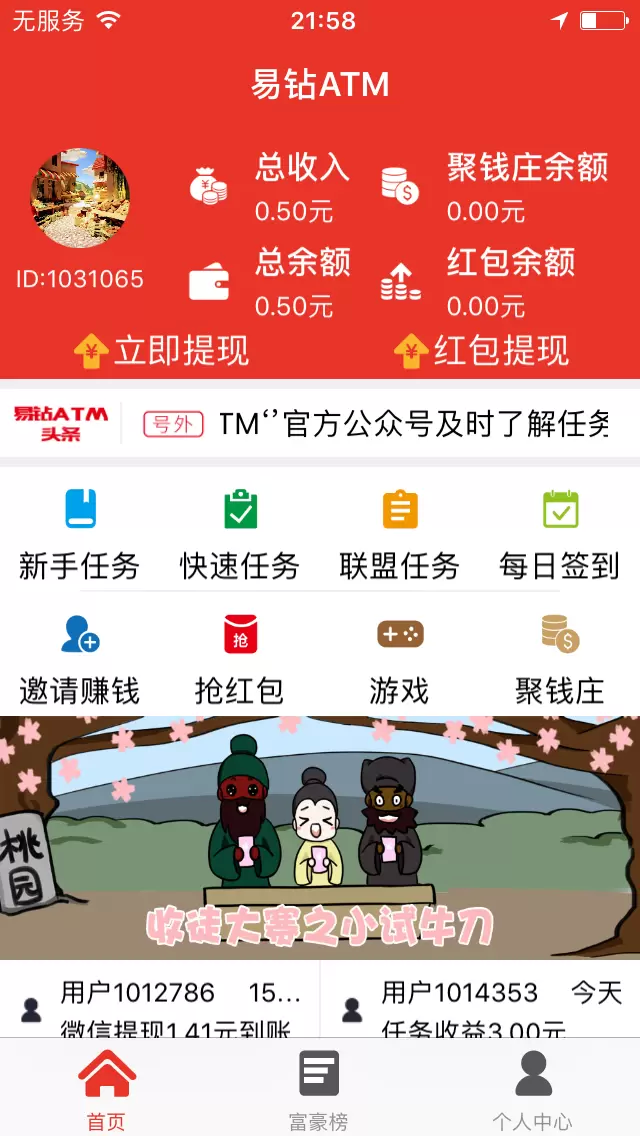Switch to the 富豪榜 tab
This screenshot has height=1136, width=640.
(x=319, y=1089)
